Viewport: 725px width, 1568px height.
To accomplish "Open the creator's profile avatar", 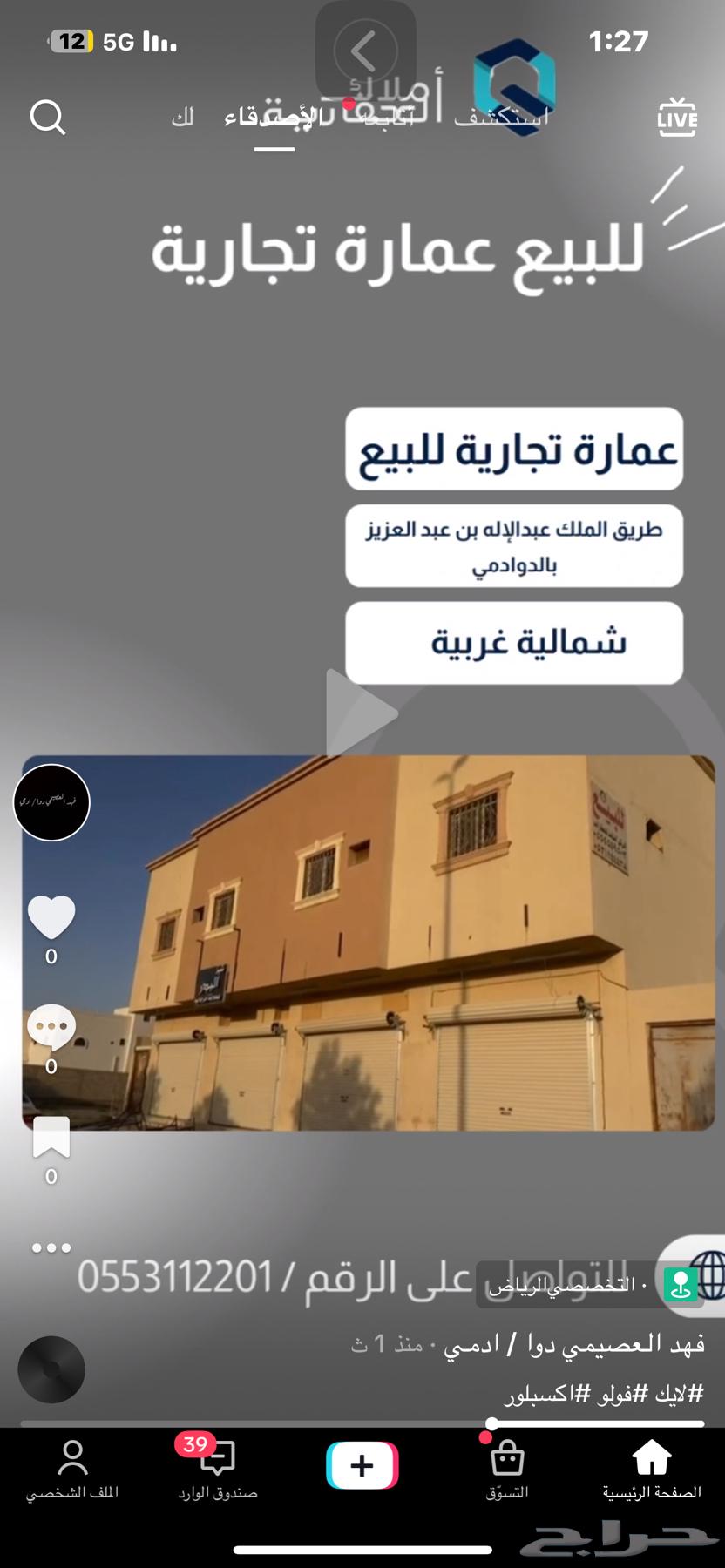I will [51, 802].
